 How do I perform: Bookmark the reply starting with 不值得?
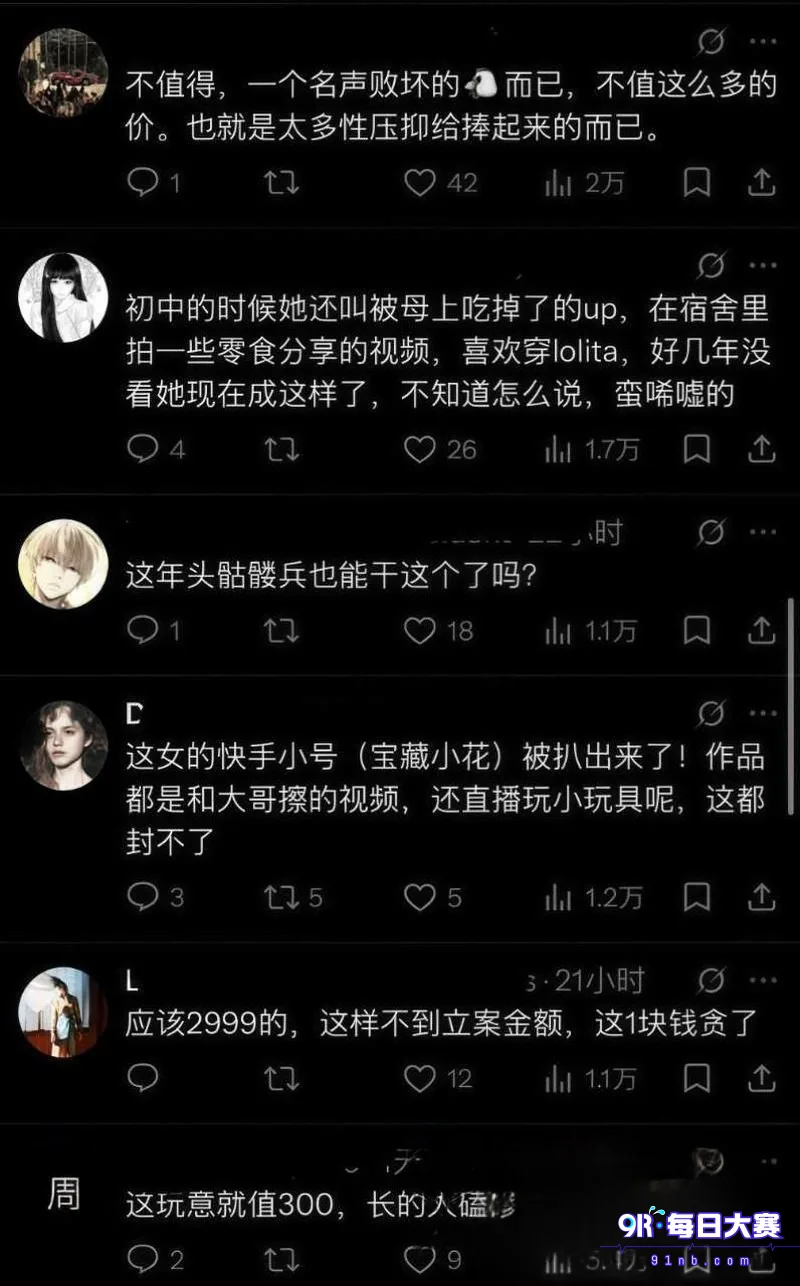(x=697, y=182)
